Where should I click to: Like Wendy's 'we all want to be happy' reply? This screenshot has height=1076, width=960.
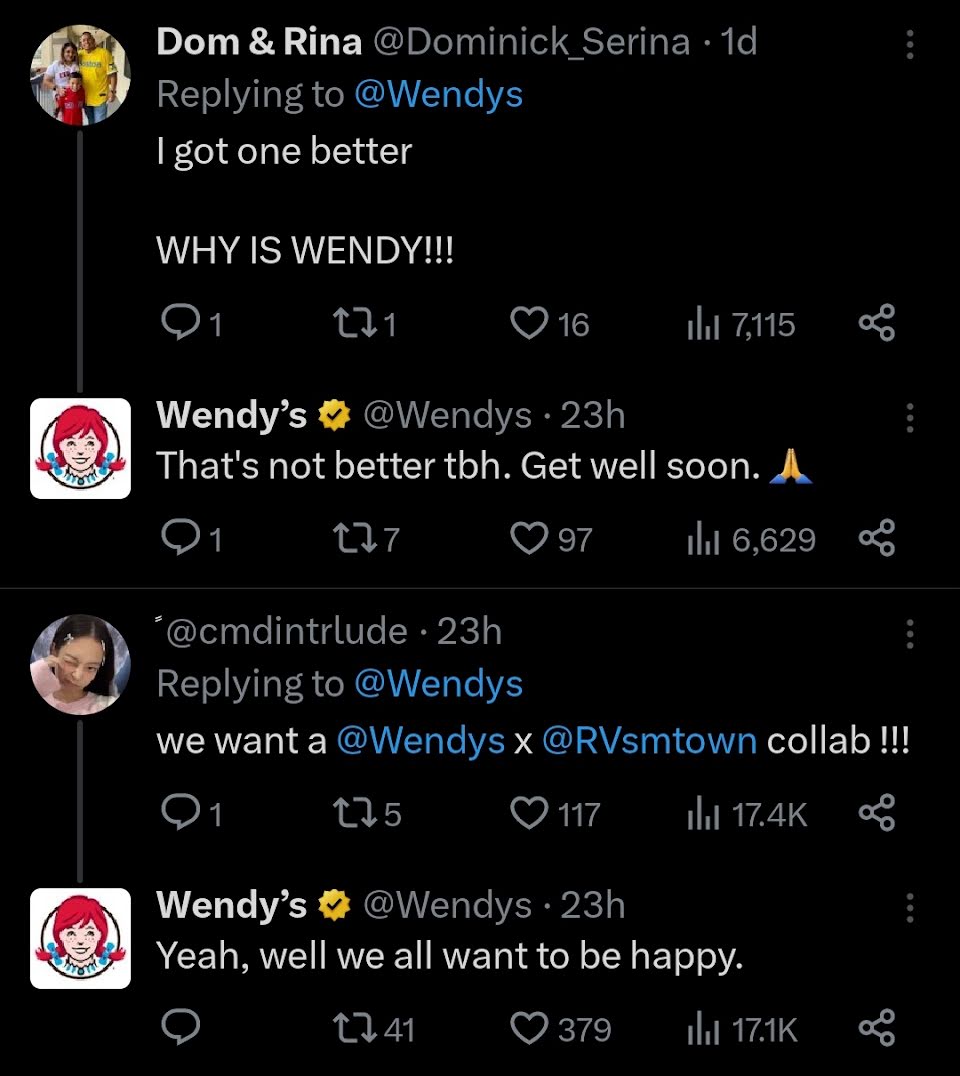(526, 1029)
